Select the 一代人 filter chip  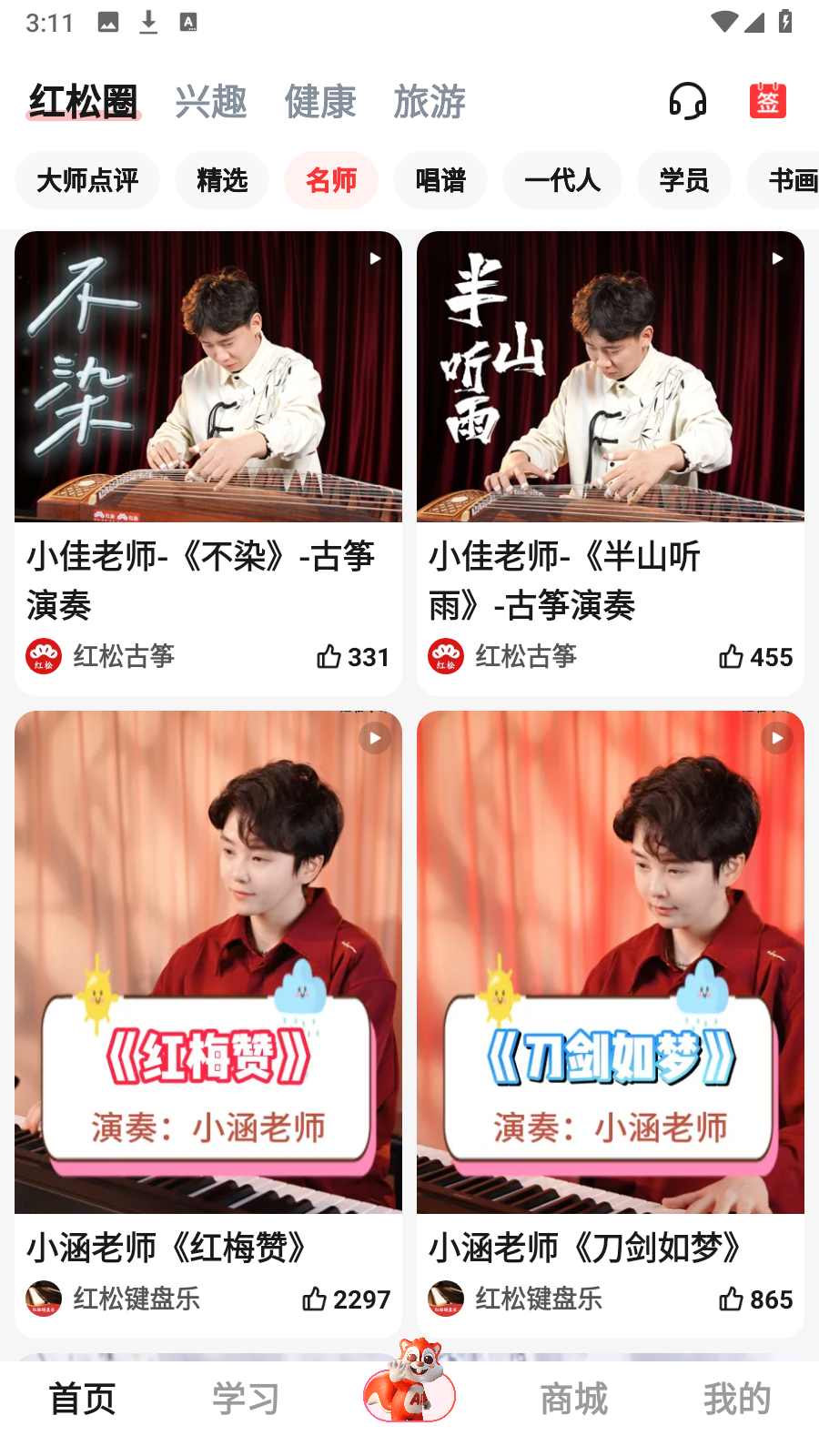click(561, 180)
